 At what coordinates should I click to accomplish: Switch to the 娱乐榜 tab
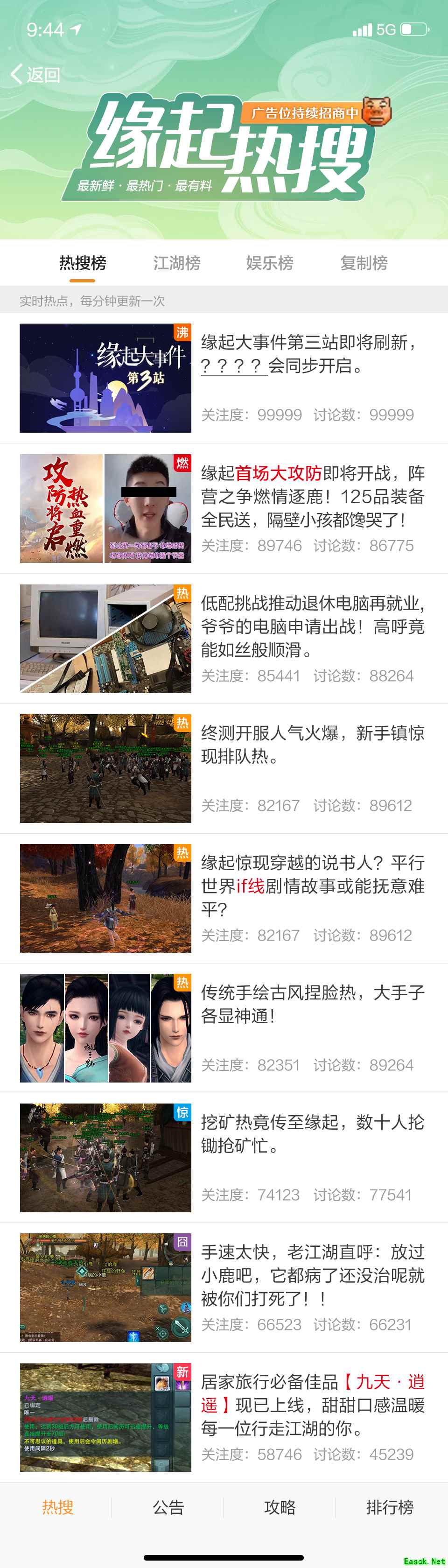(270, 263)
